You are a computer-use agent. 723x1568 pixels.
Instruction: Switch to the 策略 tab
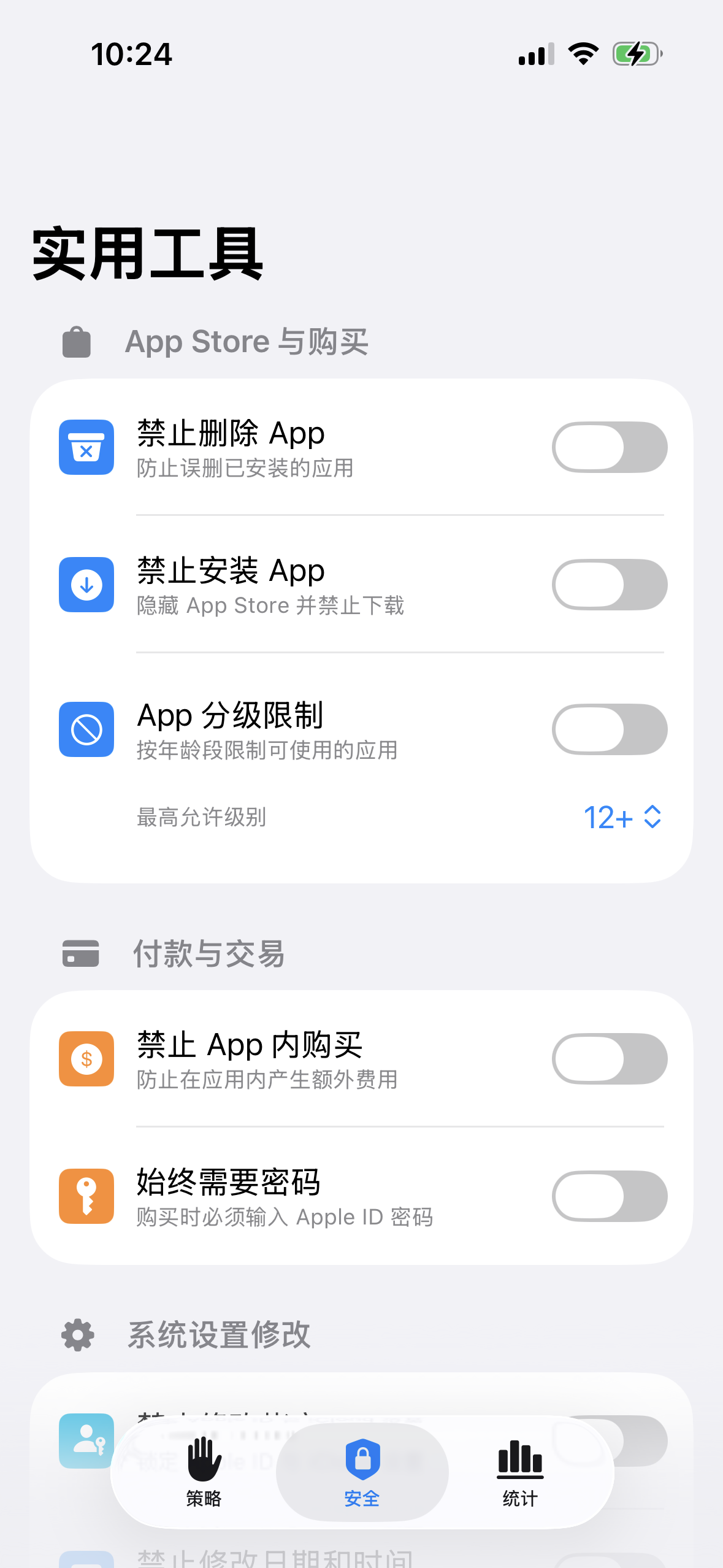[x=204, y=1472]
